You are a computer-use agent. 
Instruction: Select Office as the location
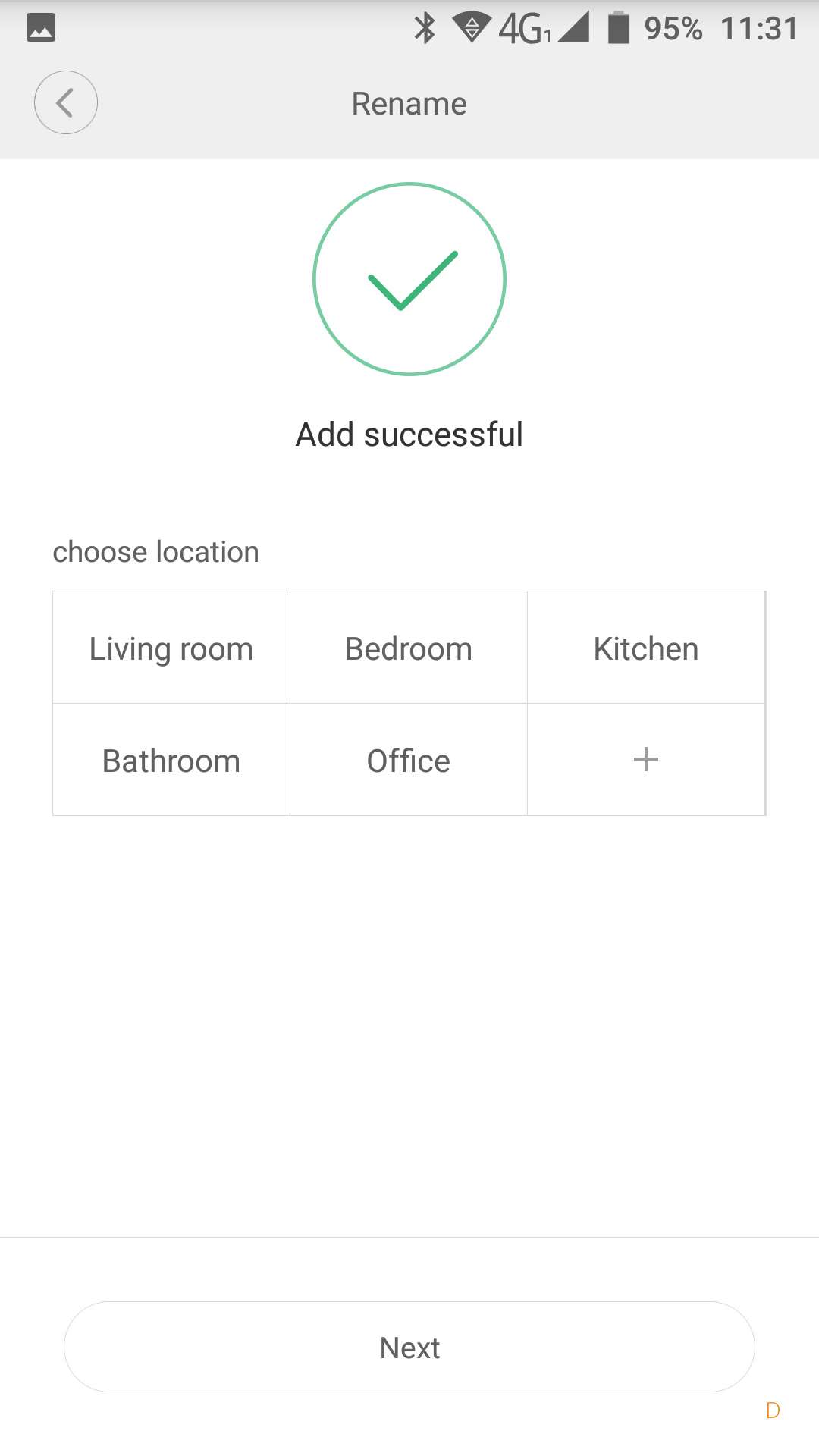409,761
